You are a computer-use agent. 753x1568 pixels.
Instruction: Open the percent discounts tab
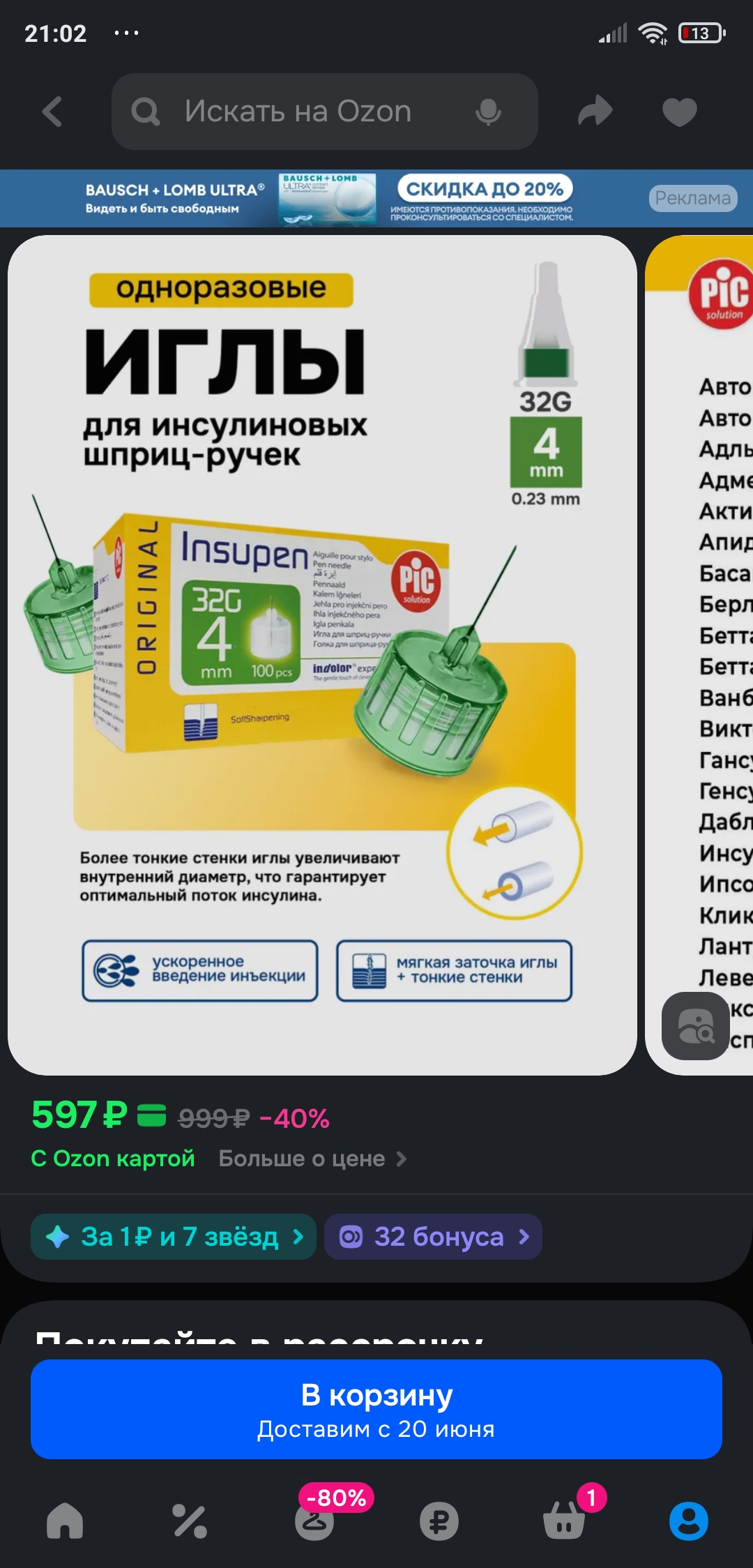point(190,1521)
